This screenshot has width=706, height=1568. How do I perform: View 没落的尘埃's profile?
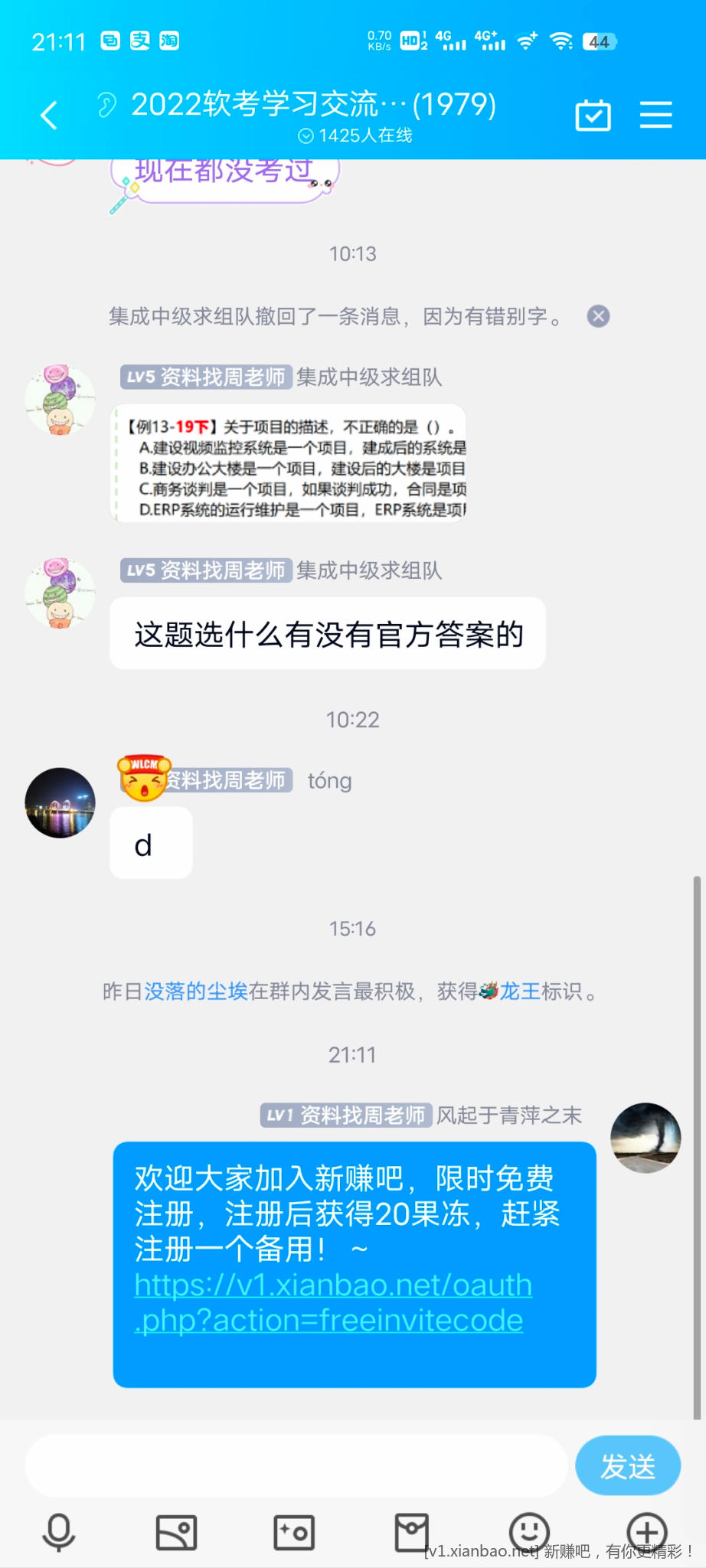[195, 991]
